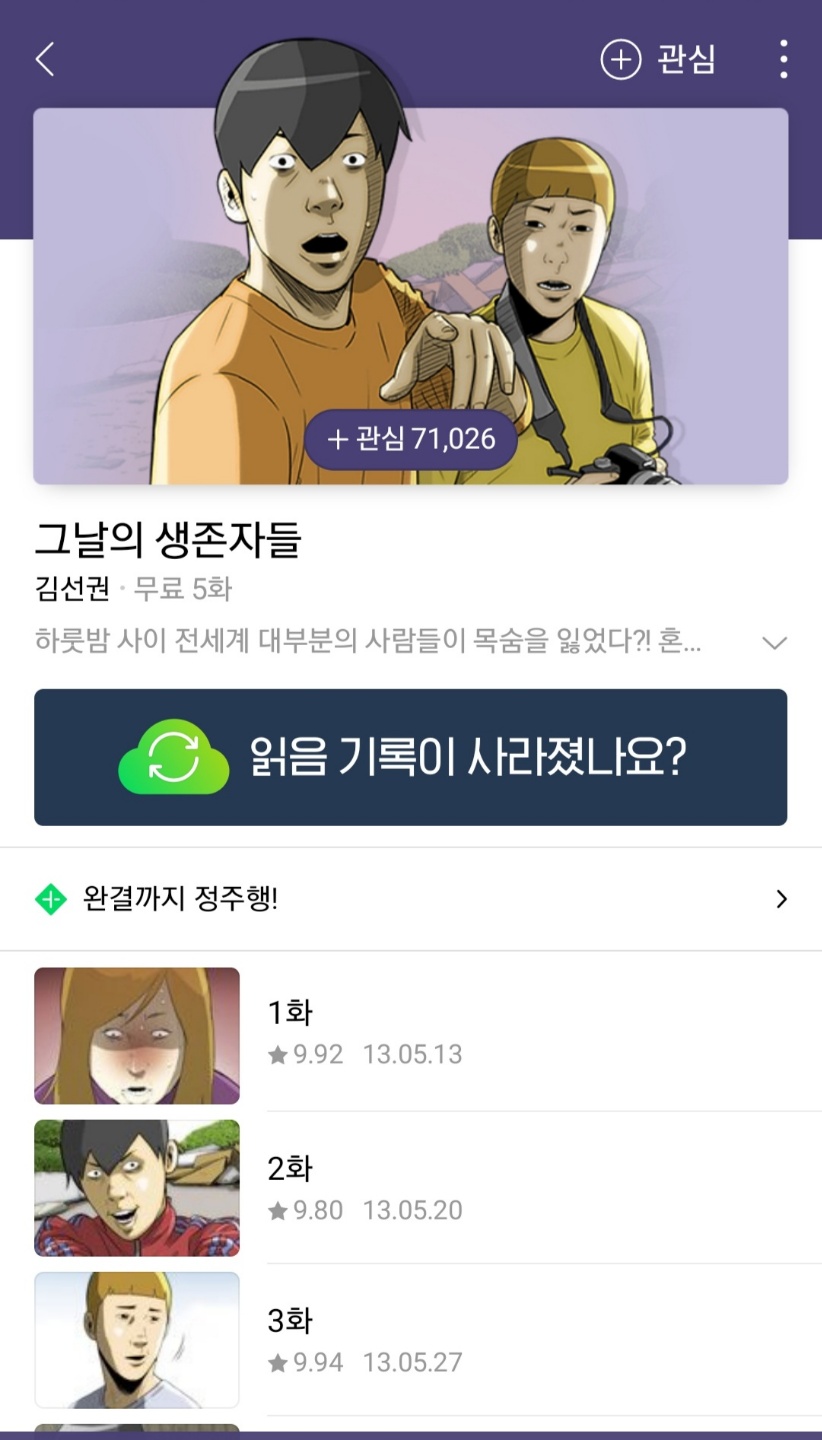
Task: Go back using the top-left arrow
Action: click(45, 60)
